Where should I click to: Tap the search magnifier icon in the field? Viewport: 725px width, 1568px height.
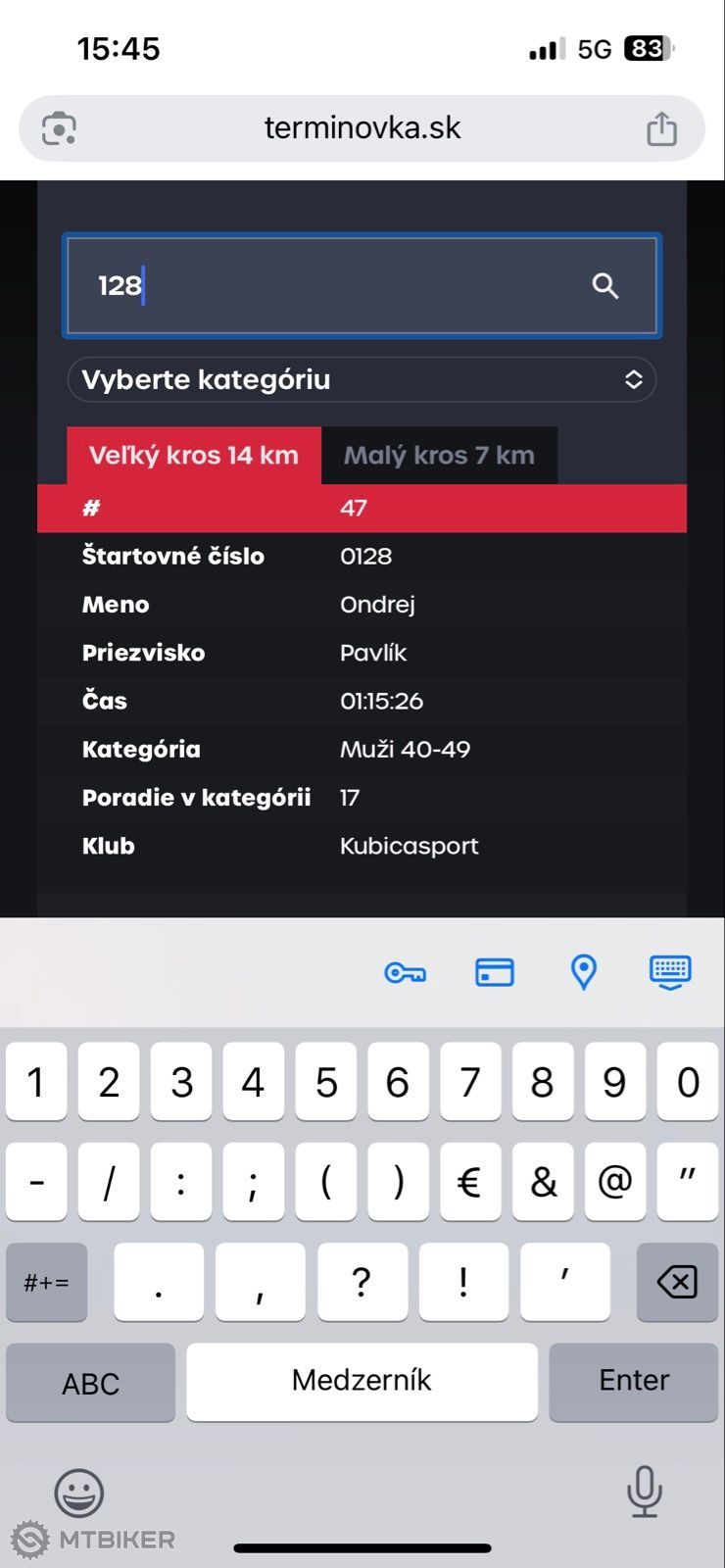(x=605, y=285)
